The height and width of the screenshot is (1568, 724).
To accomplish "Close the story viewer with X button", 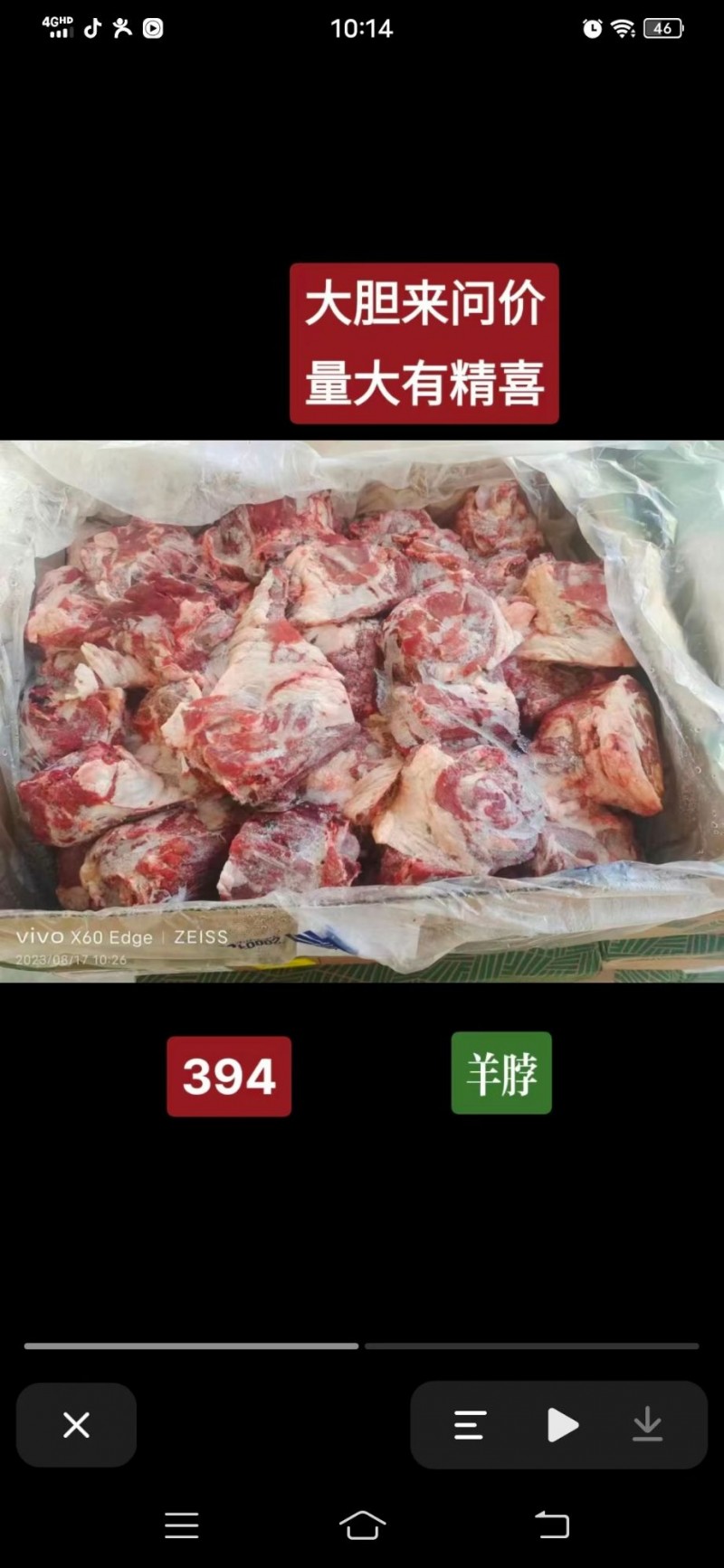I will tap(76, 1425).
